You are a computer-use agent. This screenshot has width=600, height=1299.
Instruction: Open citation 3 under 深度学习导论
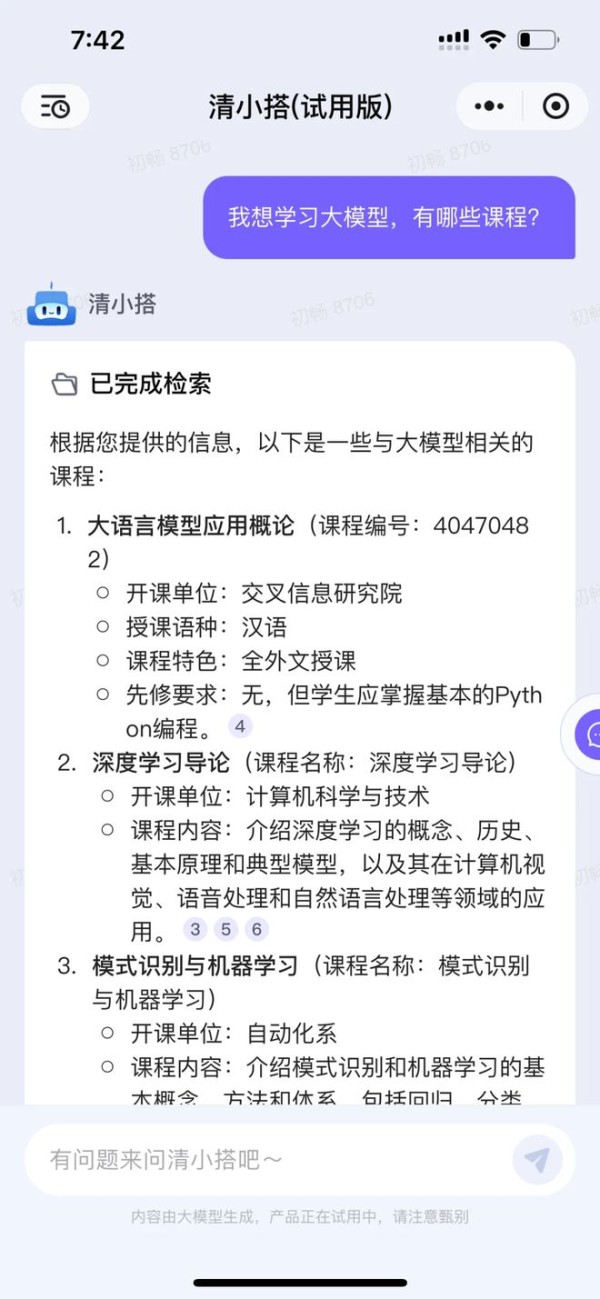tap(195, 930)
